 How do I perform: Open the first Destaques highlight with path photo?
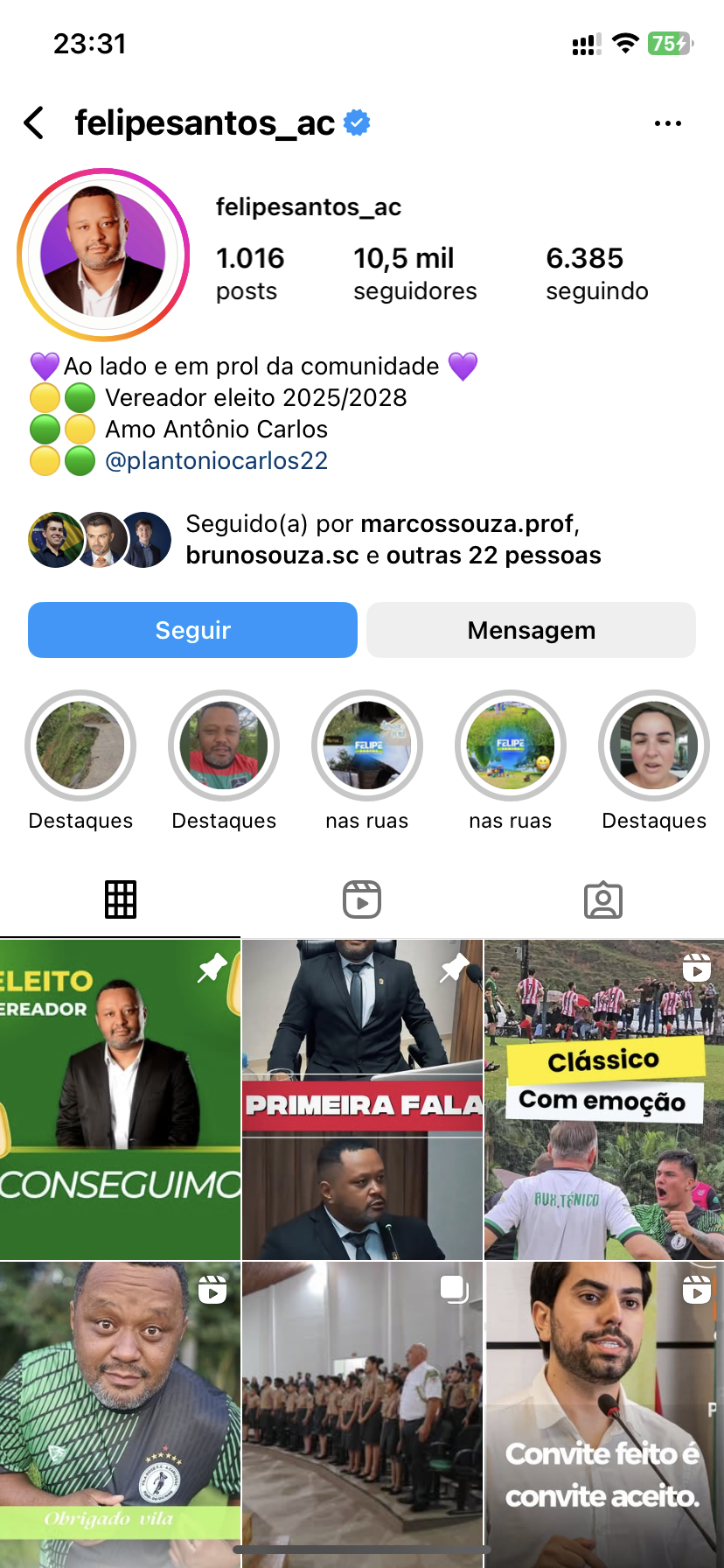[x=80, y=746]
